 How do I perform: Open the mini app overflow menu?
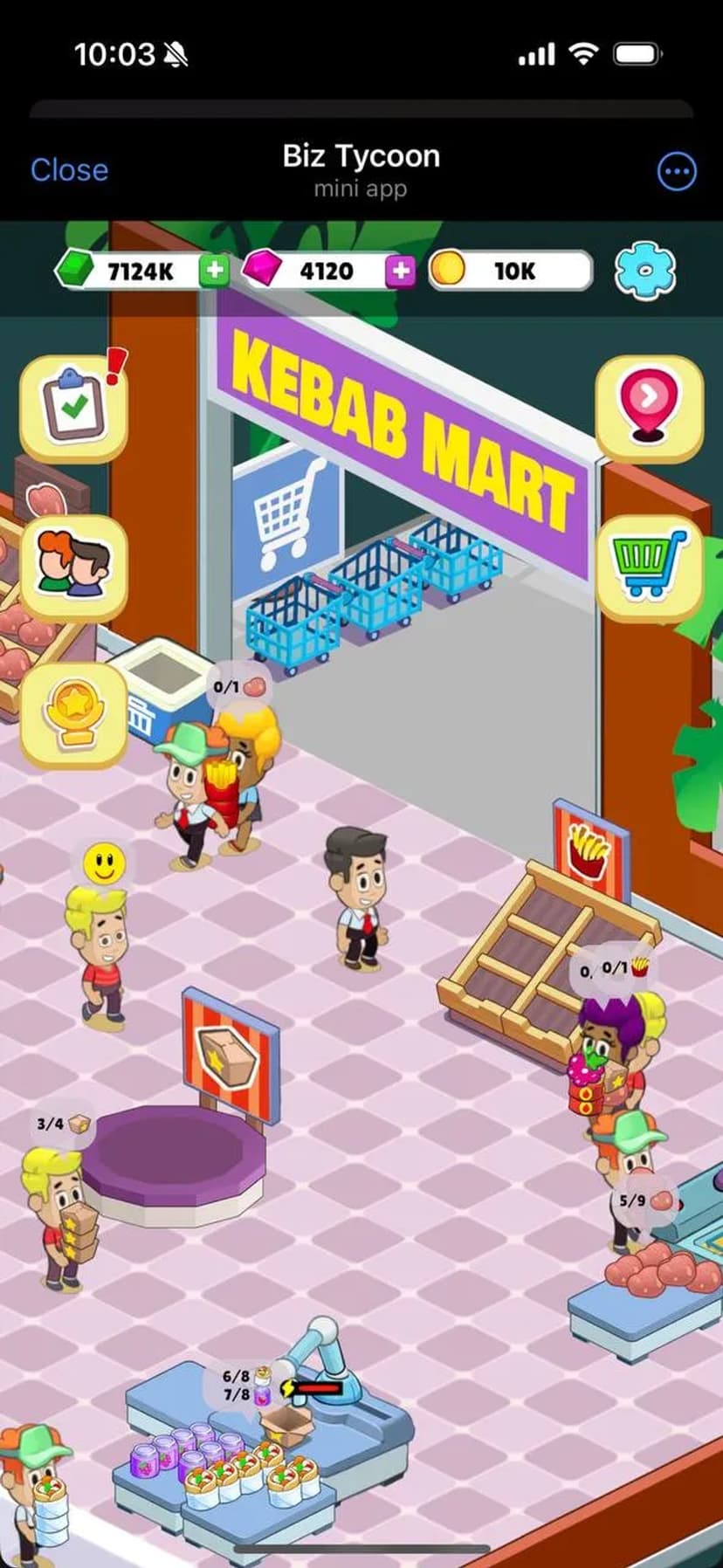pos(677,171)
